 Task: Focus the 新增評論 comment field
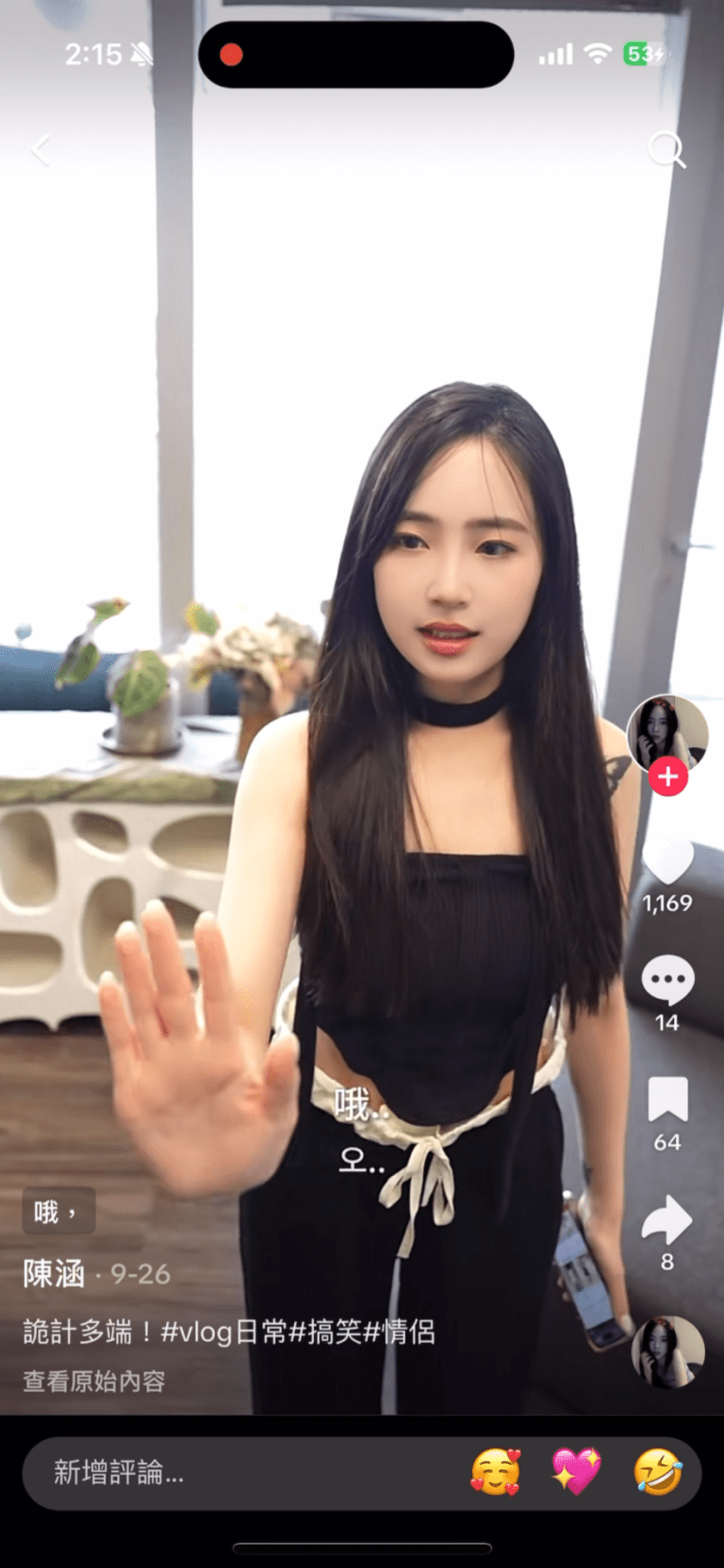[236, 1472]
